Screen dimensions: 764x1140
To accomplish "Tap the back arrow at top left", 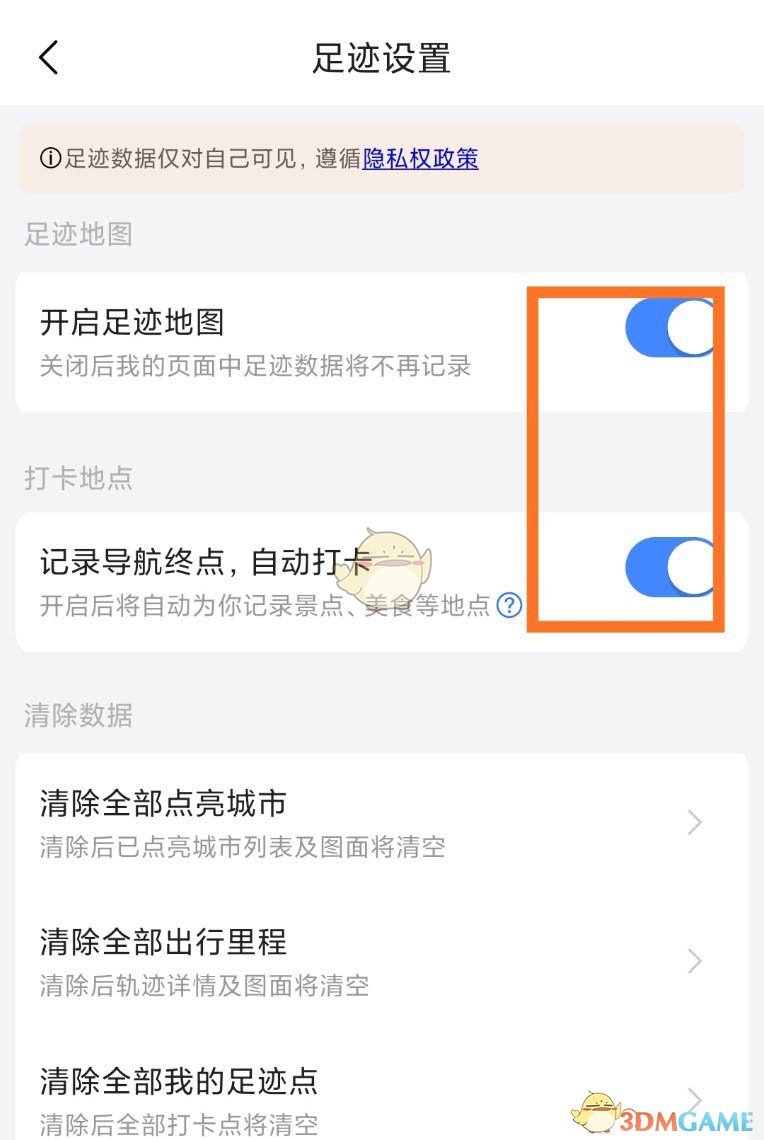I will click(x=49, y=57).
